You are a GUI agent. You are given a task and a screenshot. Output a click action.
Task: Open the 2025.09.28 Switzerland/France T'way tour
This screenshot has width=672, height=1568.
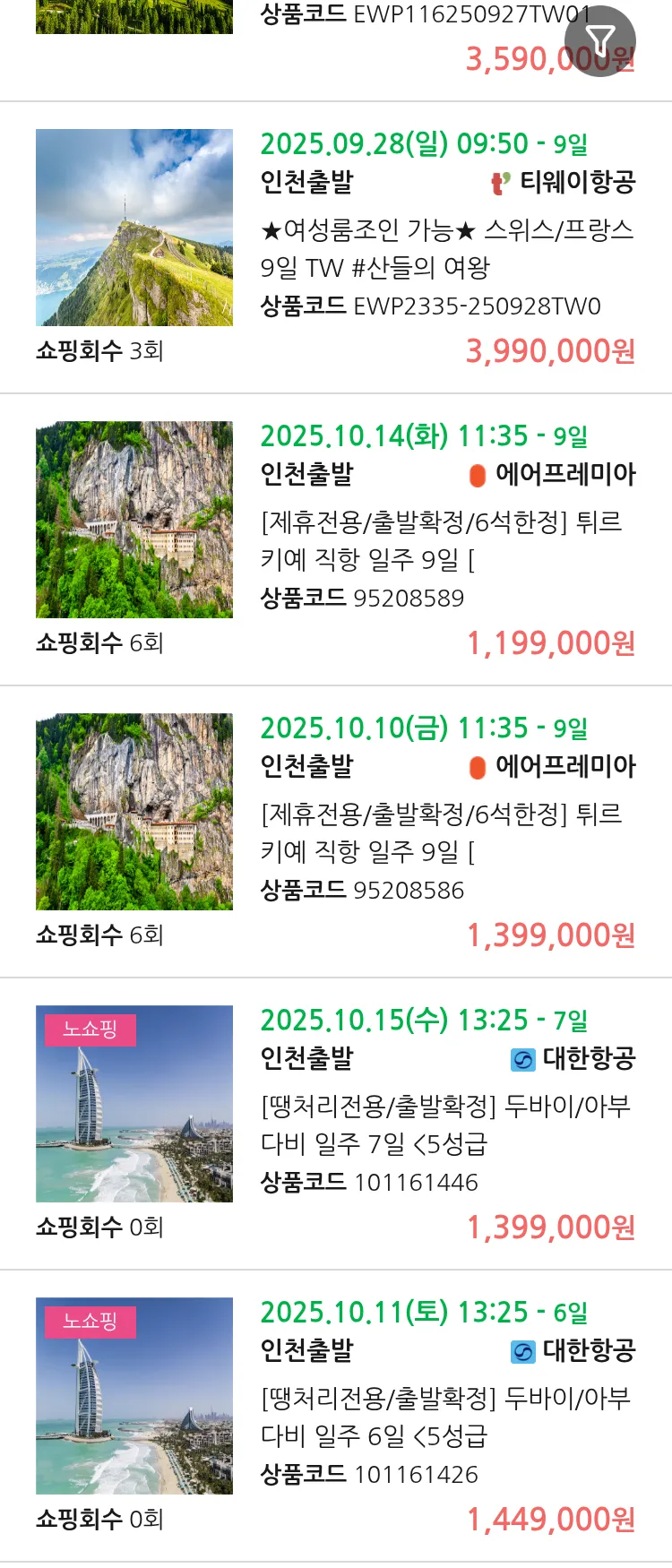446,248
